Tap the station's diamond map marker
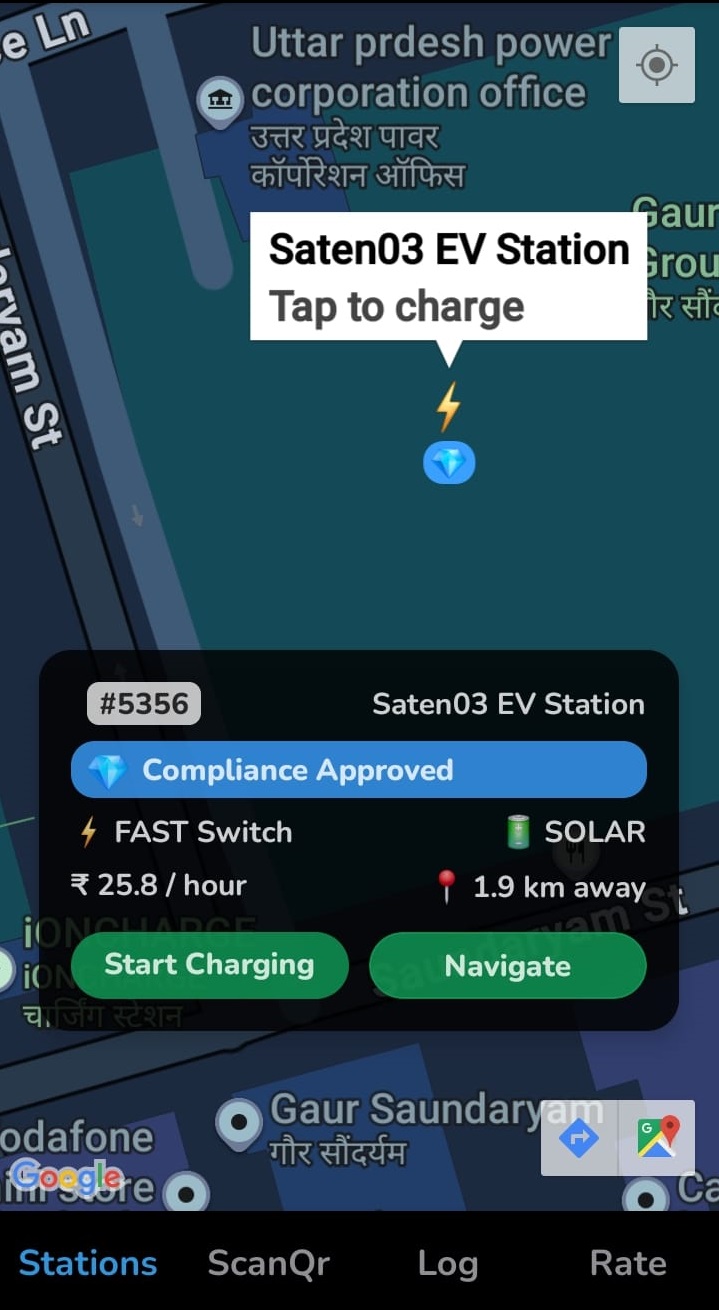Screen dimensions: 719x1310 tap(449, 463)
